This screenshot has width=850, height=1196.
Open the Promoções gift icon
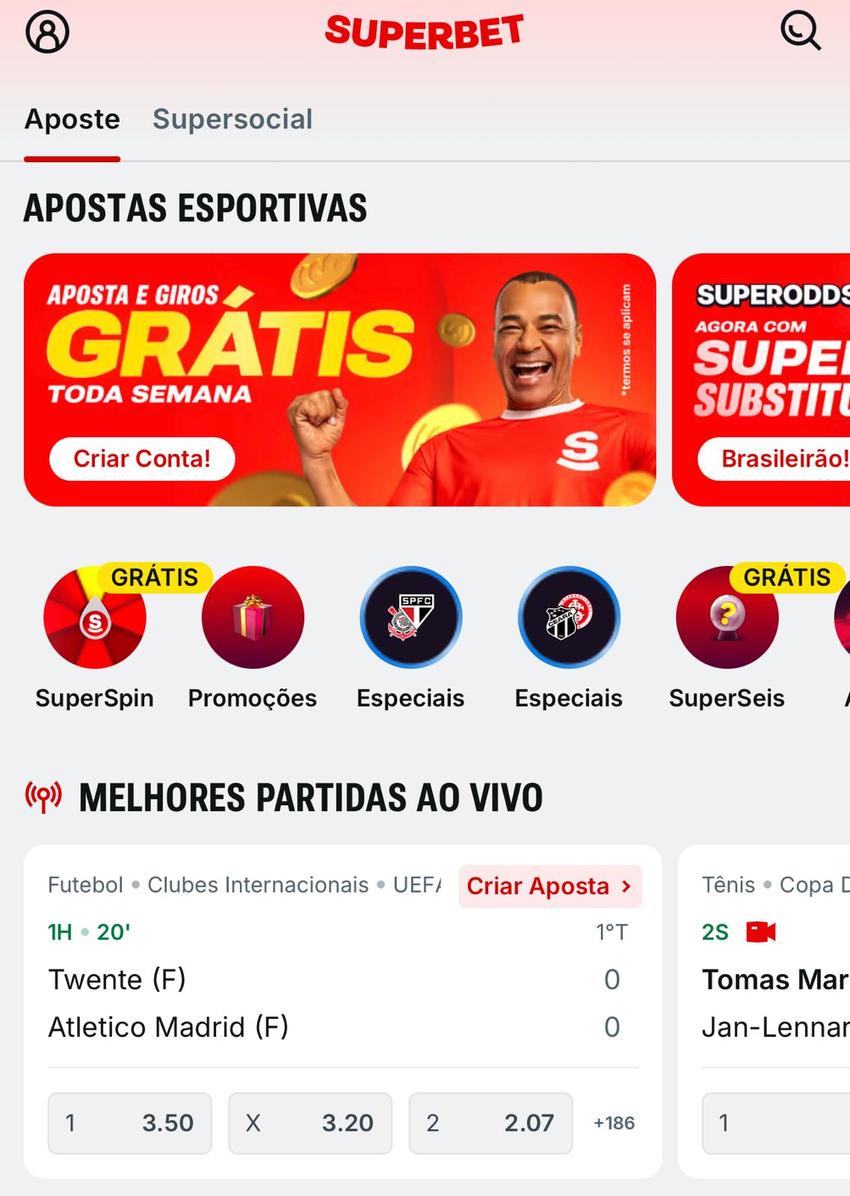[252, 617]
